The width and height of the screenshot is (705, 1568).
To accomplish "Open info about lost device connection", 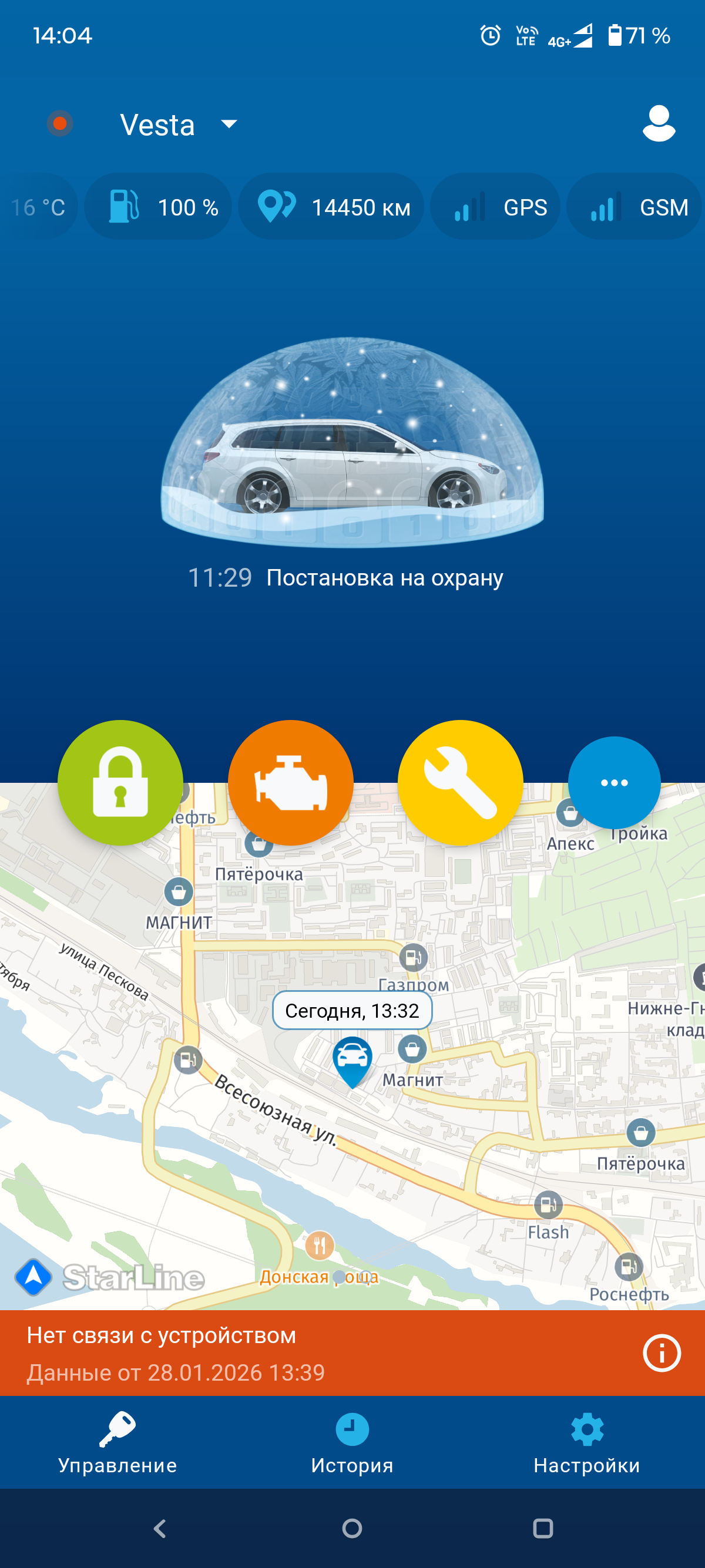I will coord(661,1353).
